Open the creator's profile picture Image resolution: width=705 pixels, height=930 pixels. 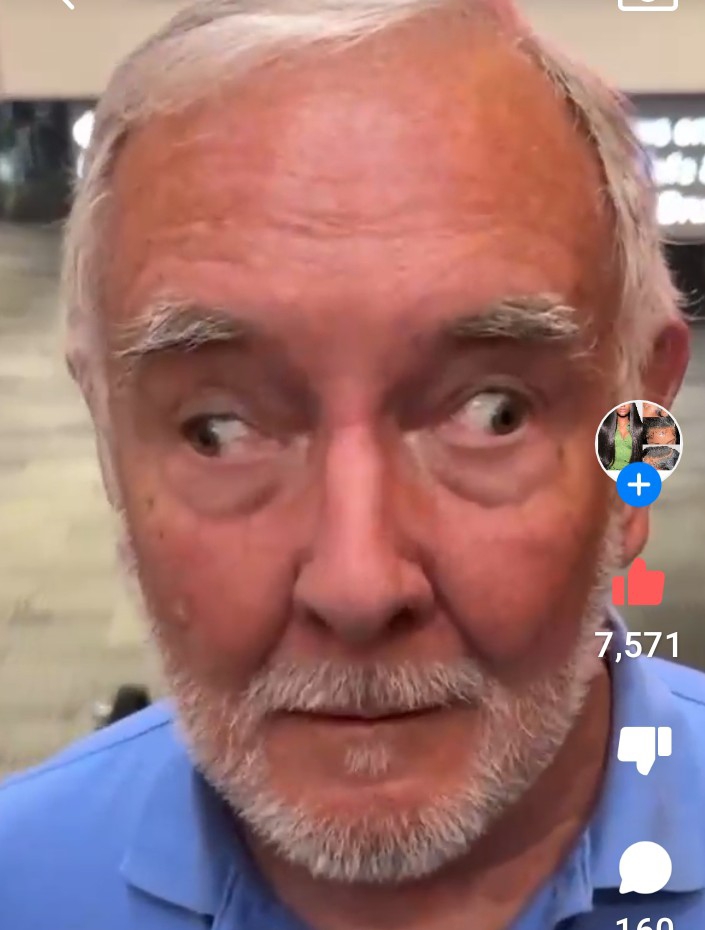pyautogui.click(x=638, y=439)
